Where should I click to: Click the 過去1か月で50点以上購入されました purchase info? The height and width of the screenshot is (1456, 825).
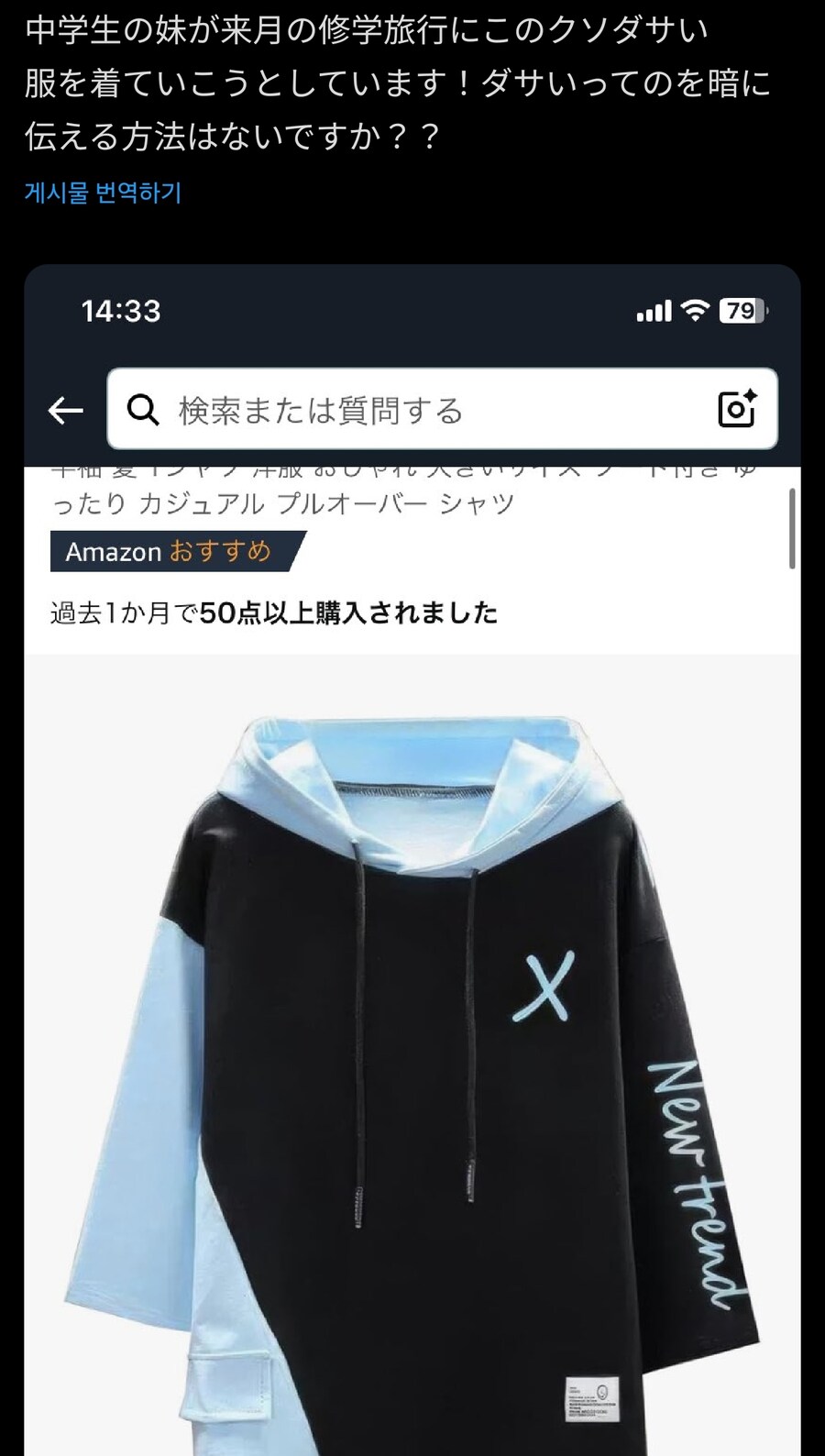pos(275,612)
